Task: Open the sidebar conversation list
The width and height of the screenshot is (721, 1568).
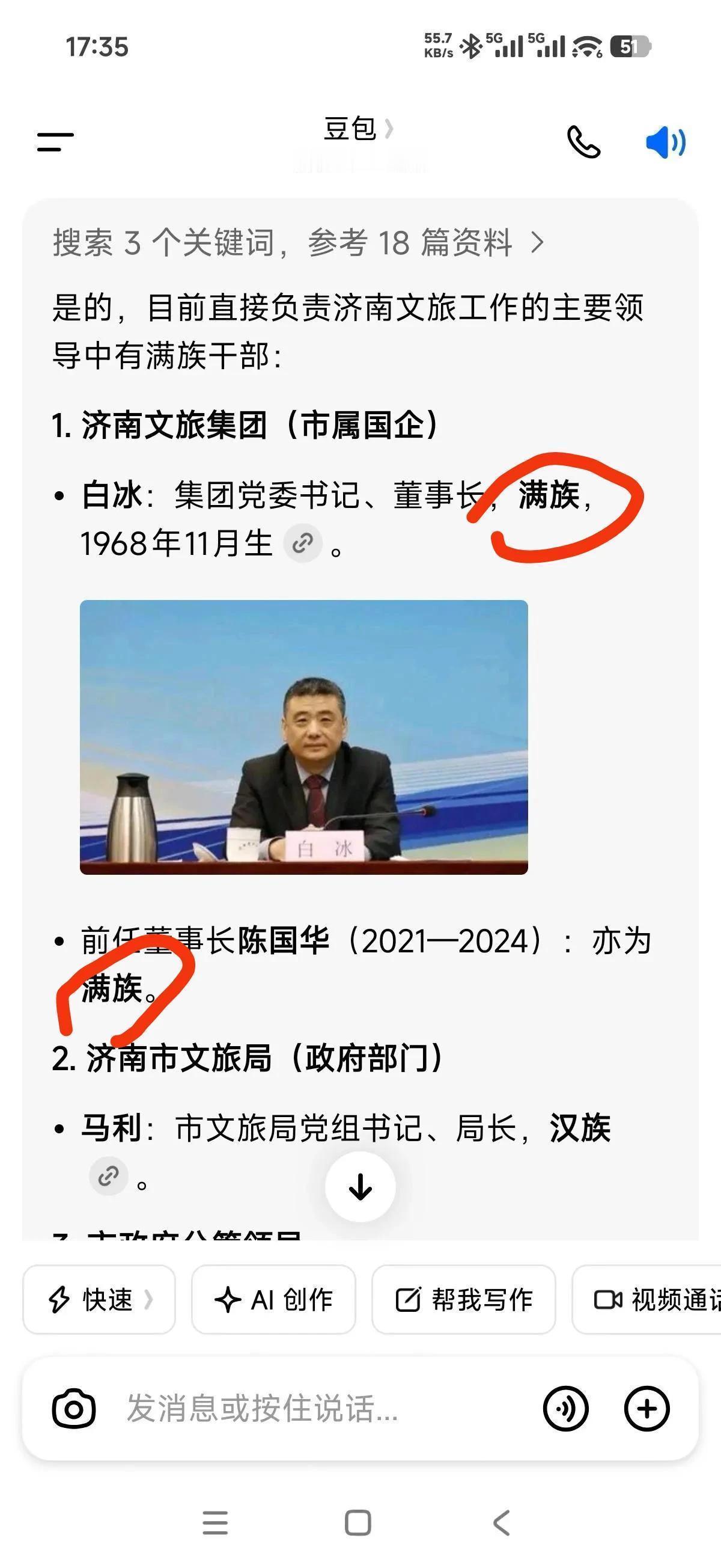Action: pos(56,142)
